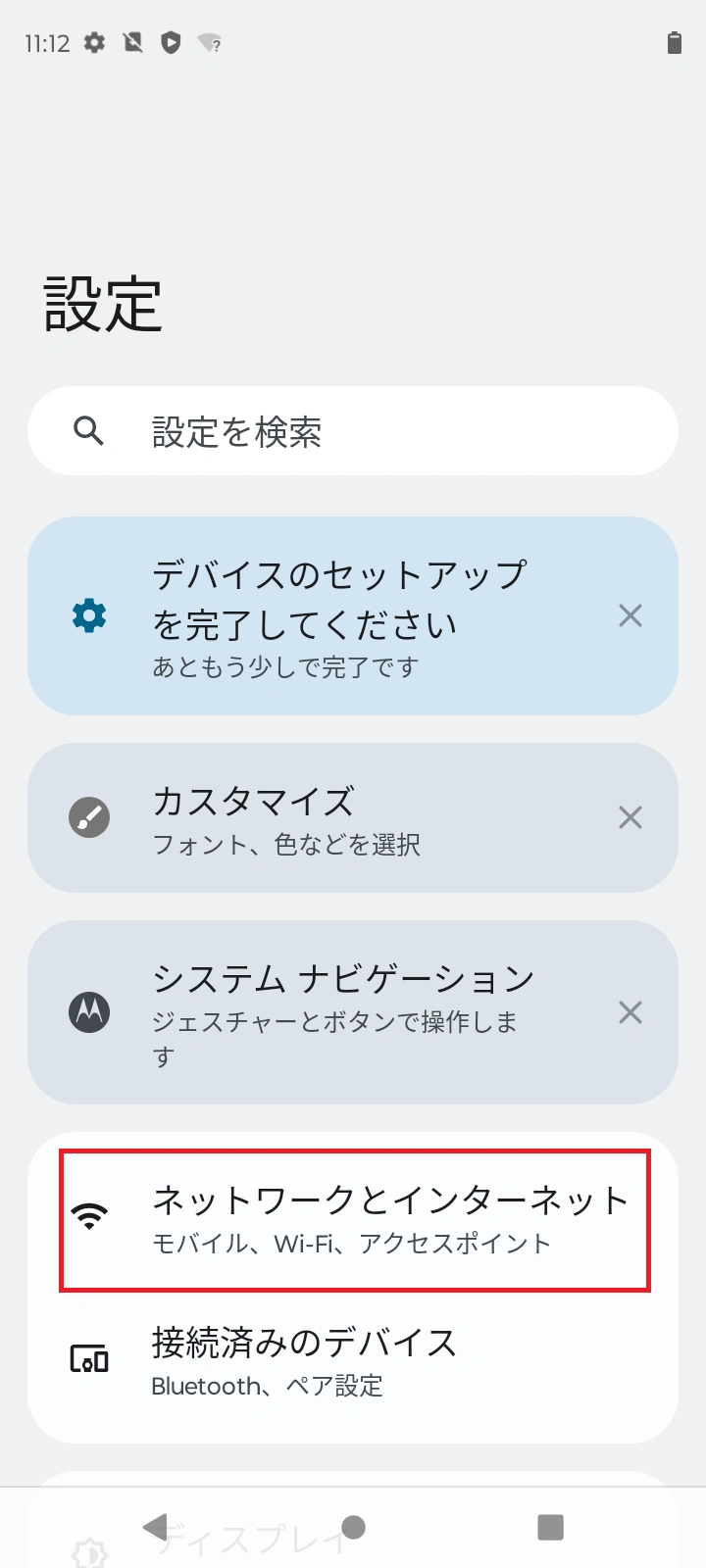
Task: Open the デバイスのセットアップを完了してください card
Action: [x=324, y=616]
